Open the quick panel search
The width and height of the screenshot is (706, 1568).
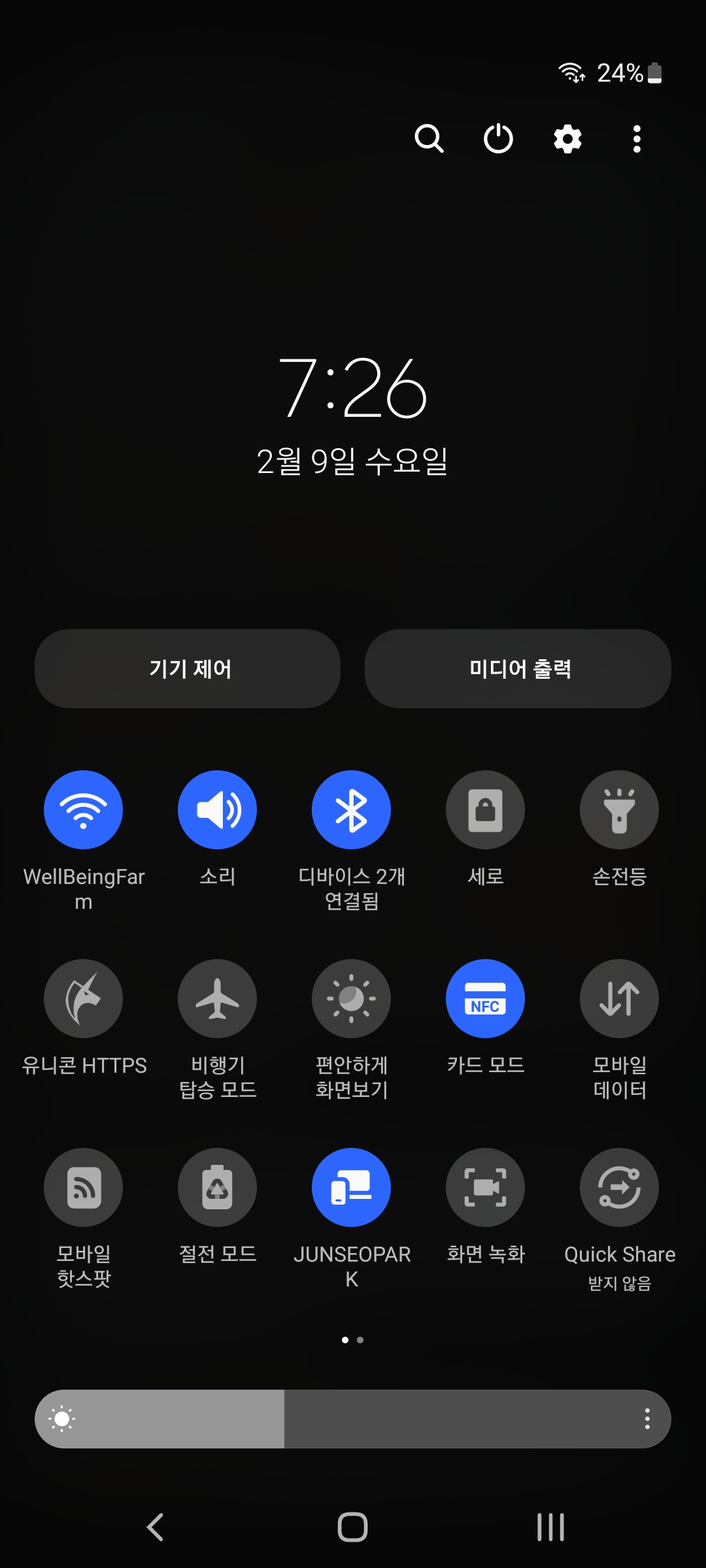point(429,139)
